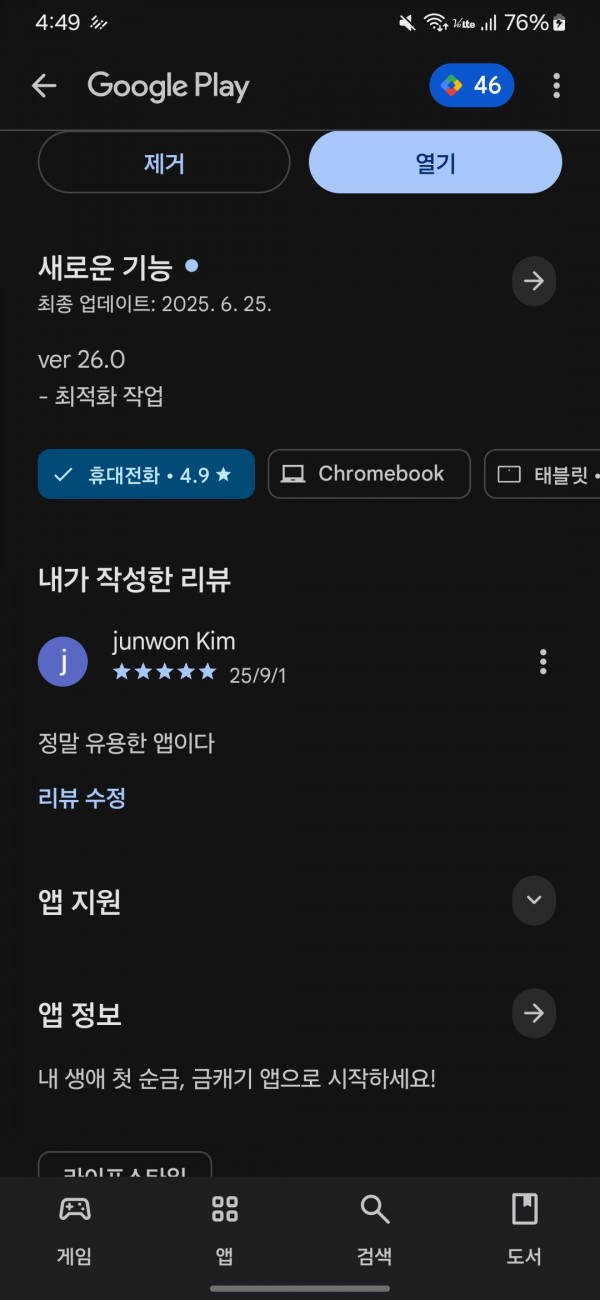600x1300 pixels.
Task: Open the top-right overflow menu
Action: (x=556, y=86)
